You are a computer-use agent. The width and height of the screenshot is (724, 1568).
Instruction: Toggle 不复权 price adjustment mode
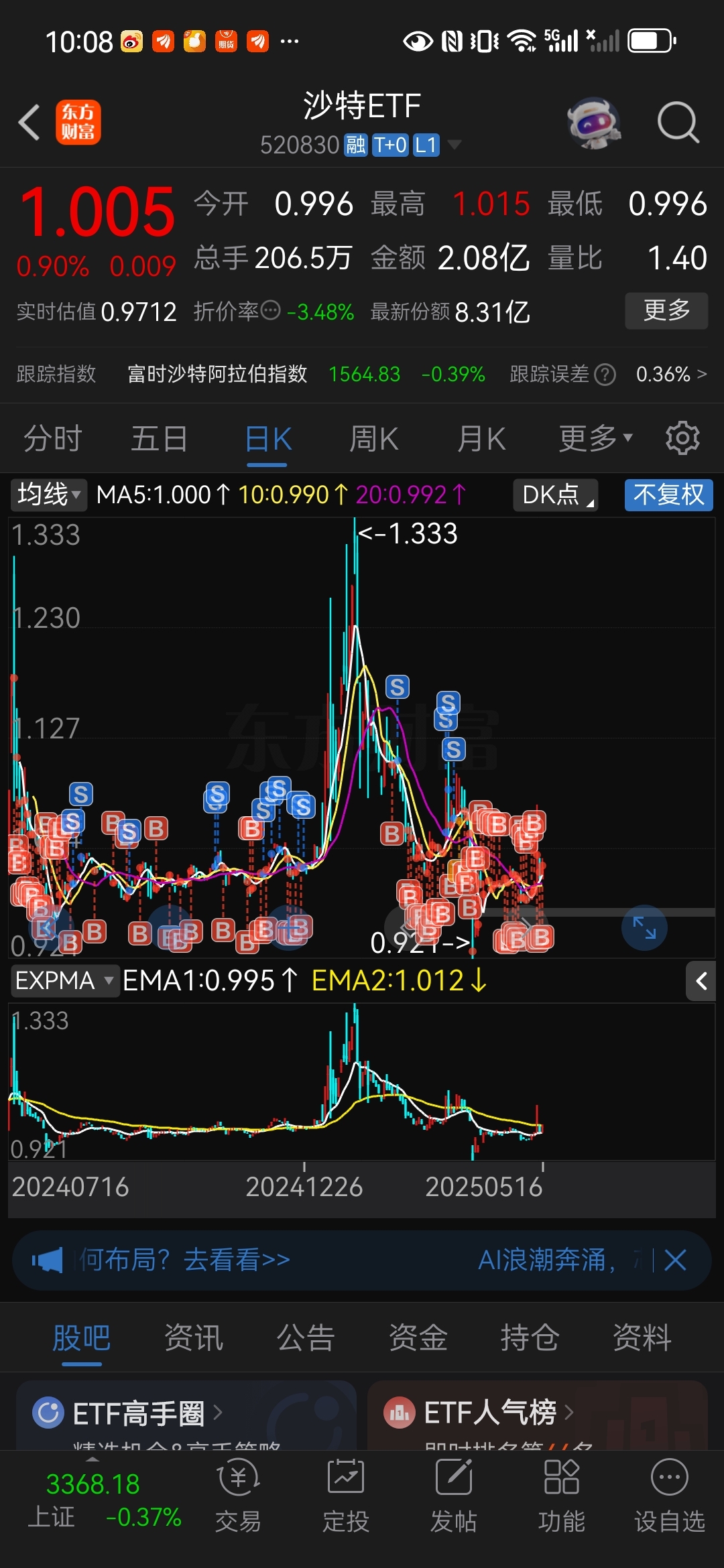coord(668,495)
